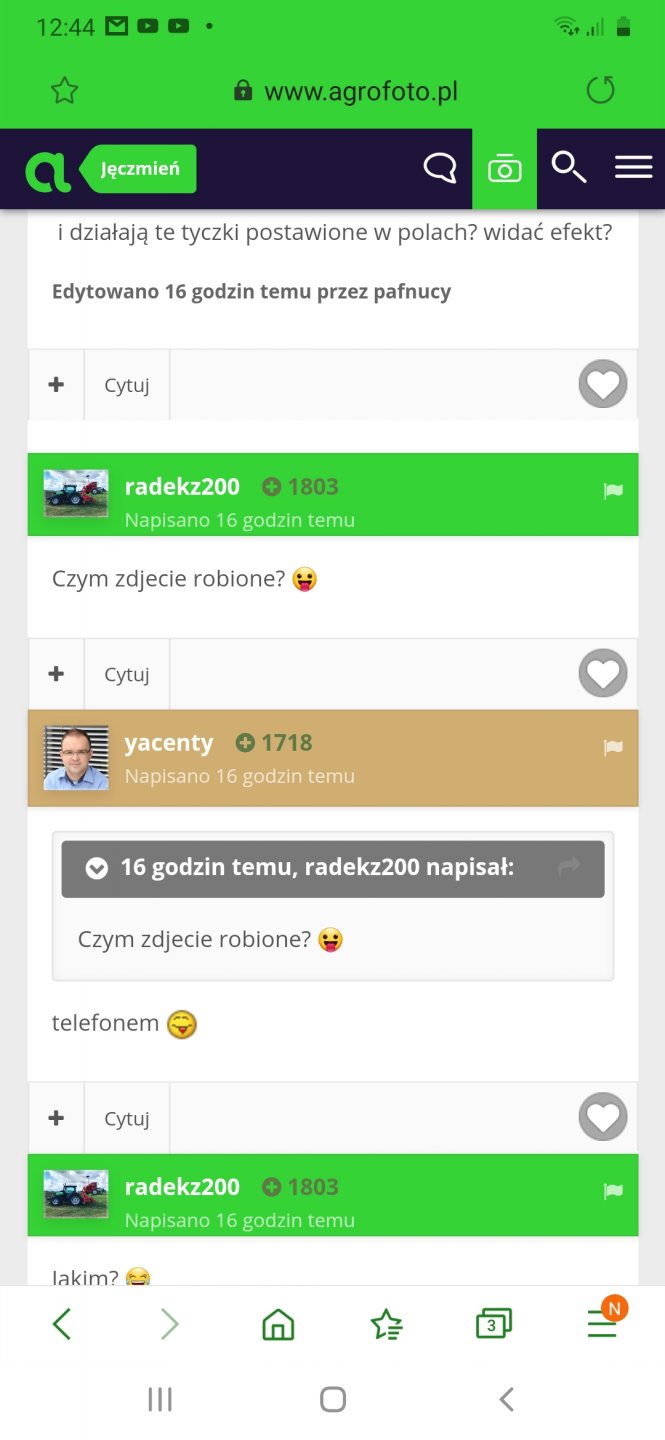Image resolution: width=665 pixels, height=1440 pixels.
Task: Open the browser bookmarks list
Action: tap(386, 1325)
